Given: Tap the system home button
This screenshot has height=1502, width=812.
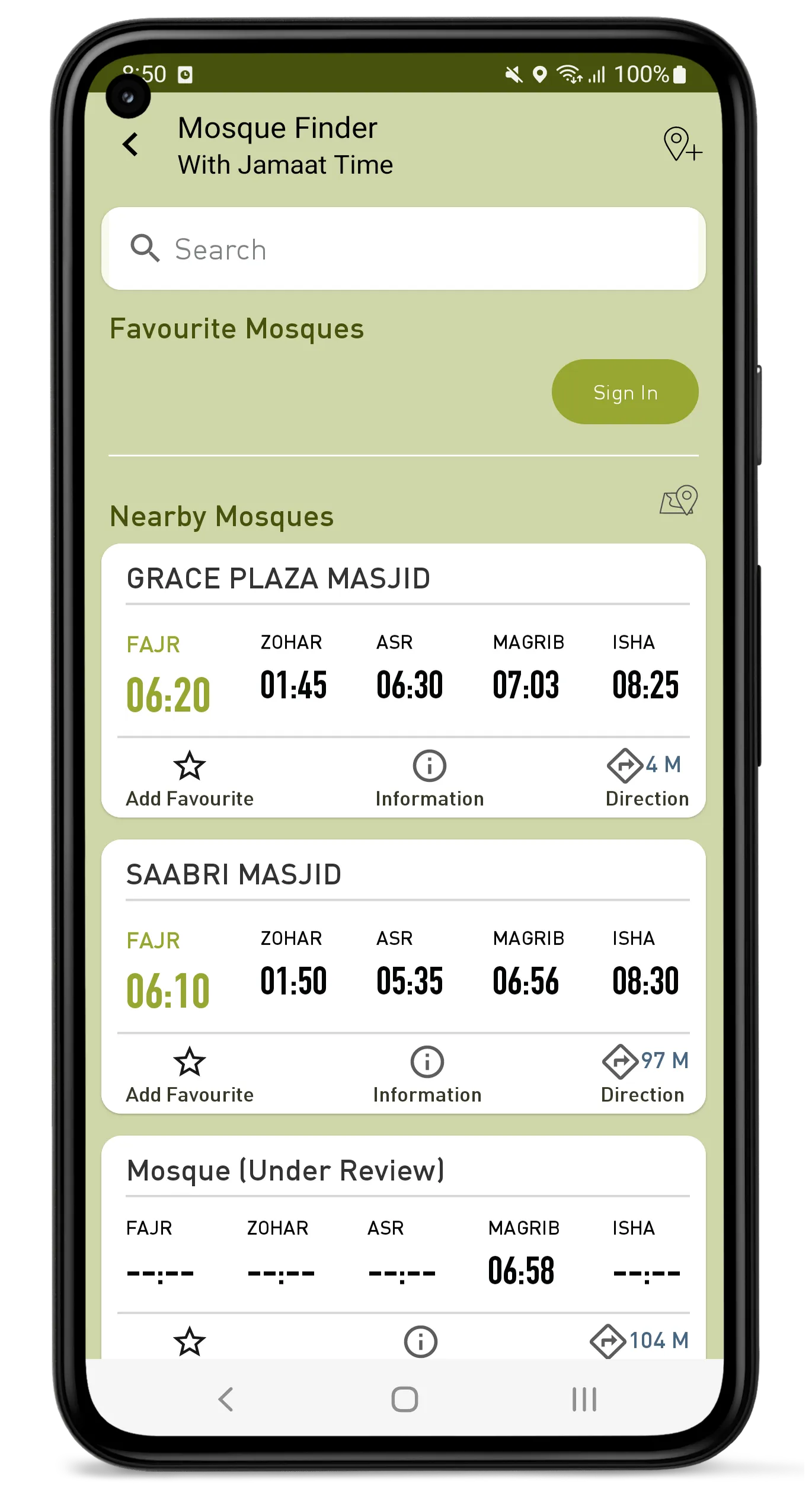Looking at the screenshot, I should pos(405,1399).
